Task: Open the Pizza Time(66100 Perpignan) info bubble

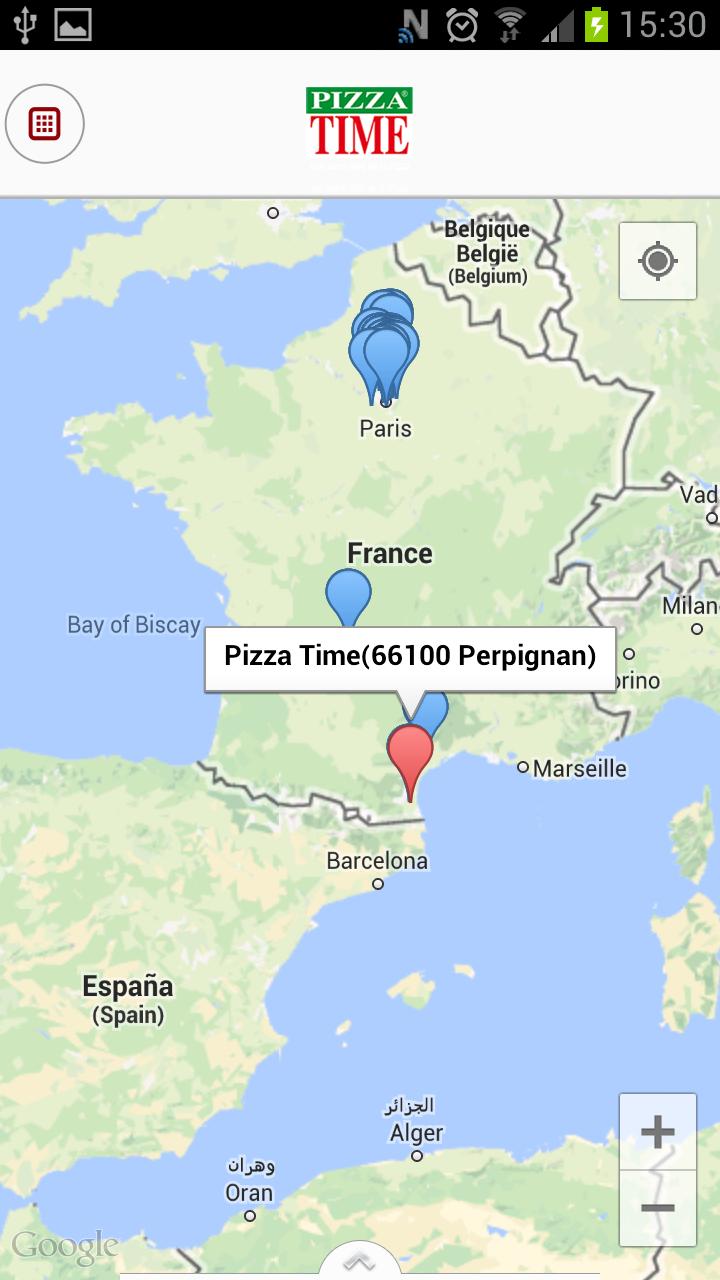Action: pyautogui.click(x=410, y=655)
